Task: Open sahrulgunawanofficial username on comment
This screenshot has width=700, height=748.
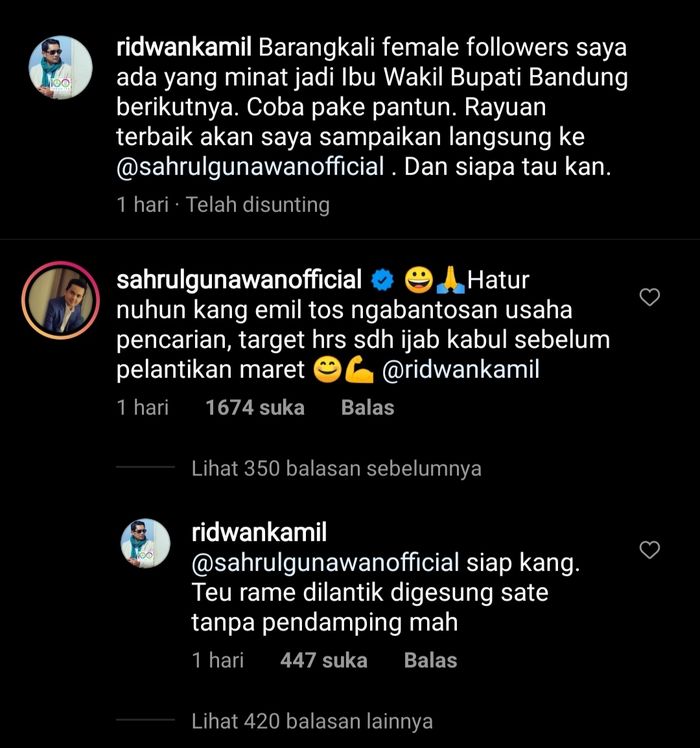Action: [238, 278]
